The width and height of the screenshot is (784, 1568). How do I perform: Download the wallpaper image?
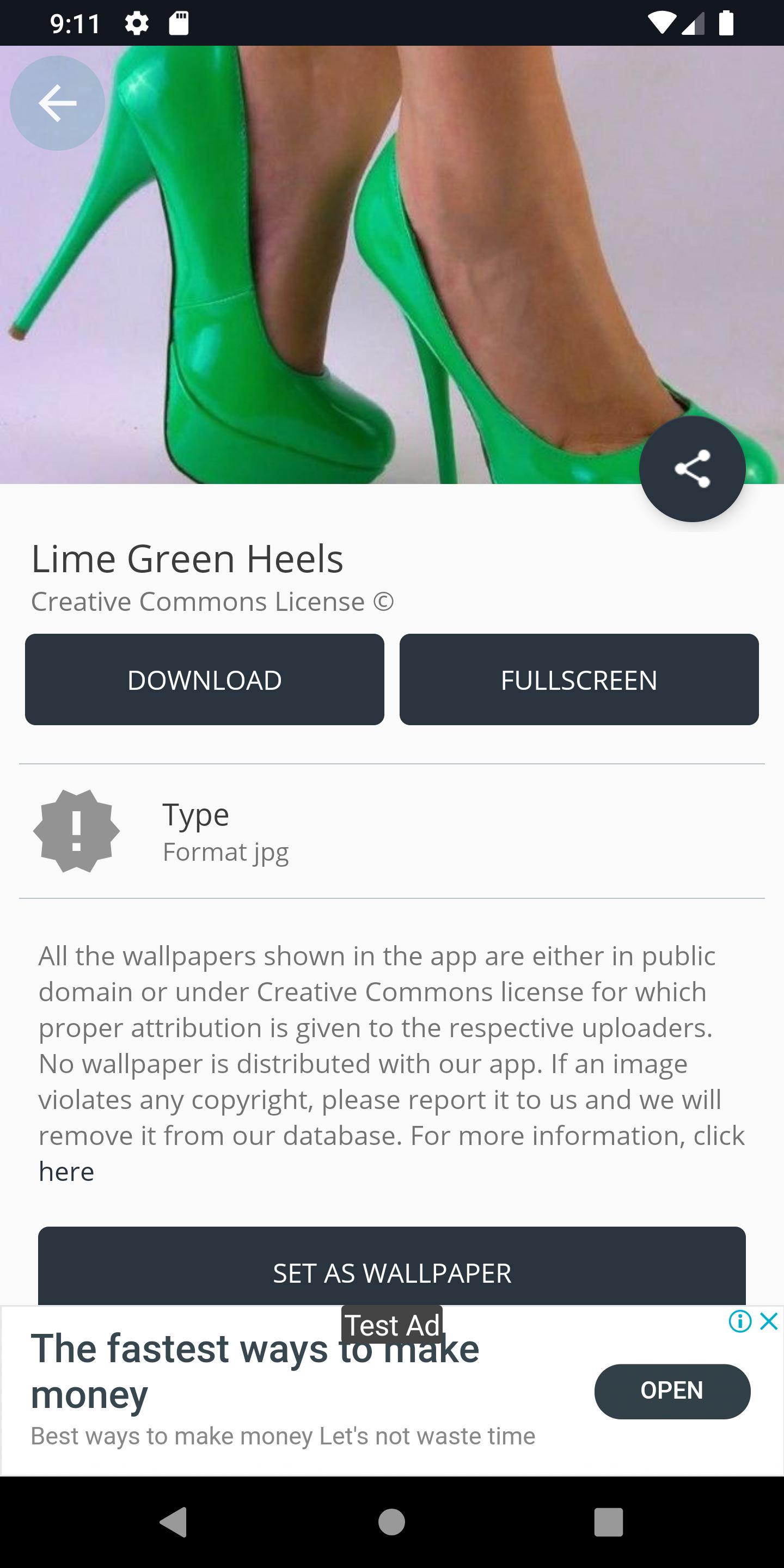click(205, 679)
